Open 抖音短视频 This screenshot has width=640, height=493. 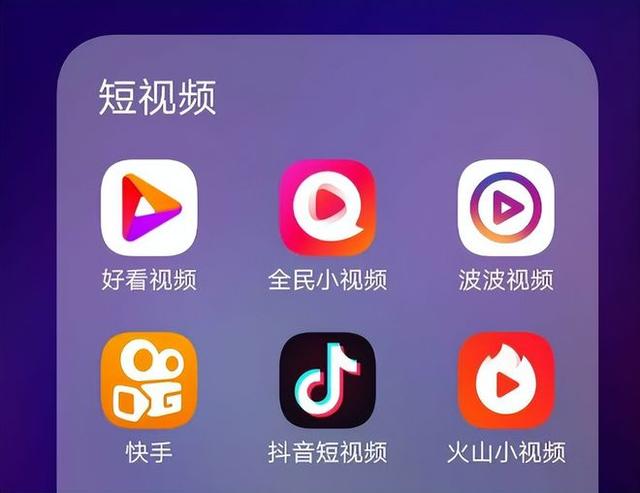[x=327, y=380]
